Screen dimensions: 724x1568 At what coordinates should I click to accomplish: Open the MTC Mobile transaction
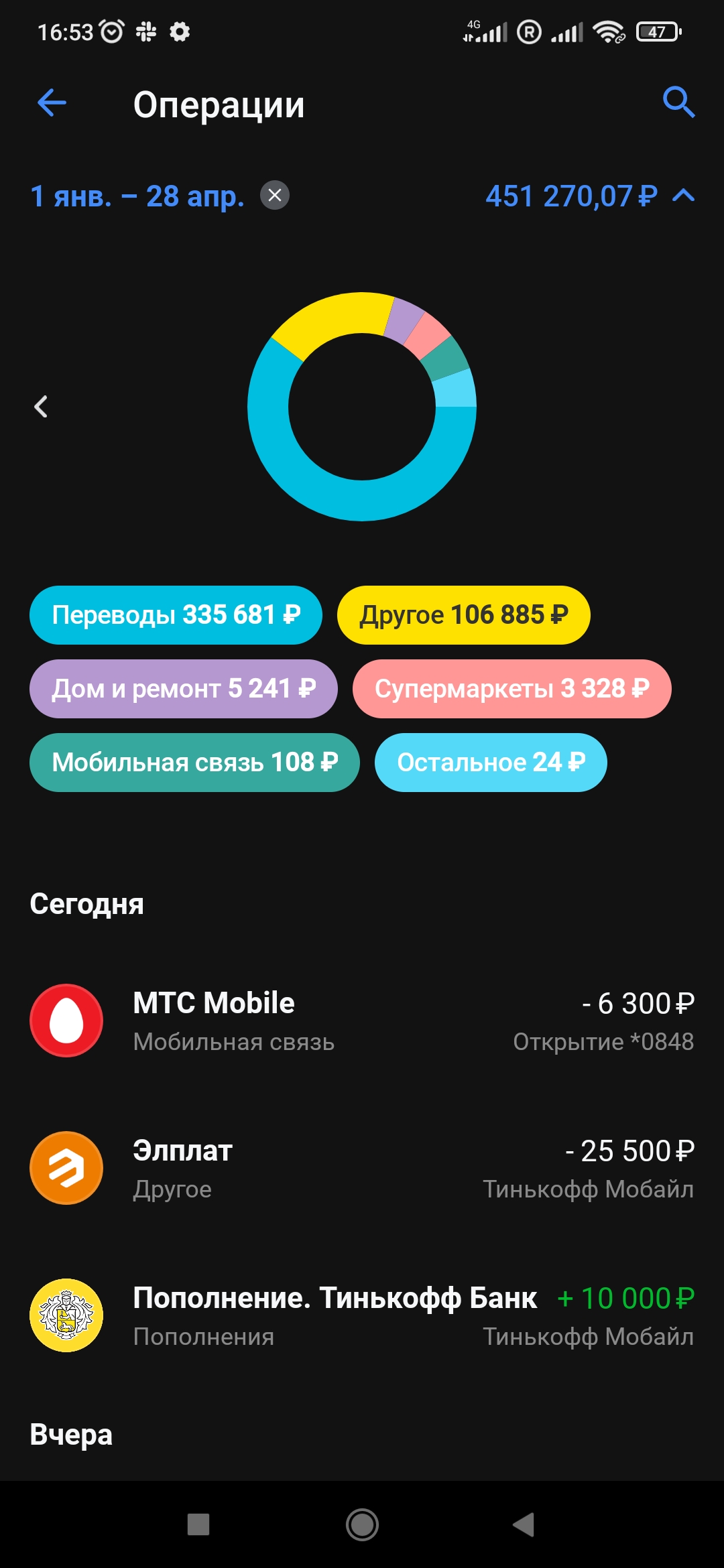pyautogui.click(x=362, y=1021)
